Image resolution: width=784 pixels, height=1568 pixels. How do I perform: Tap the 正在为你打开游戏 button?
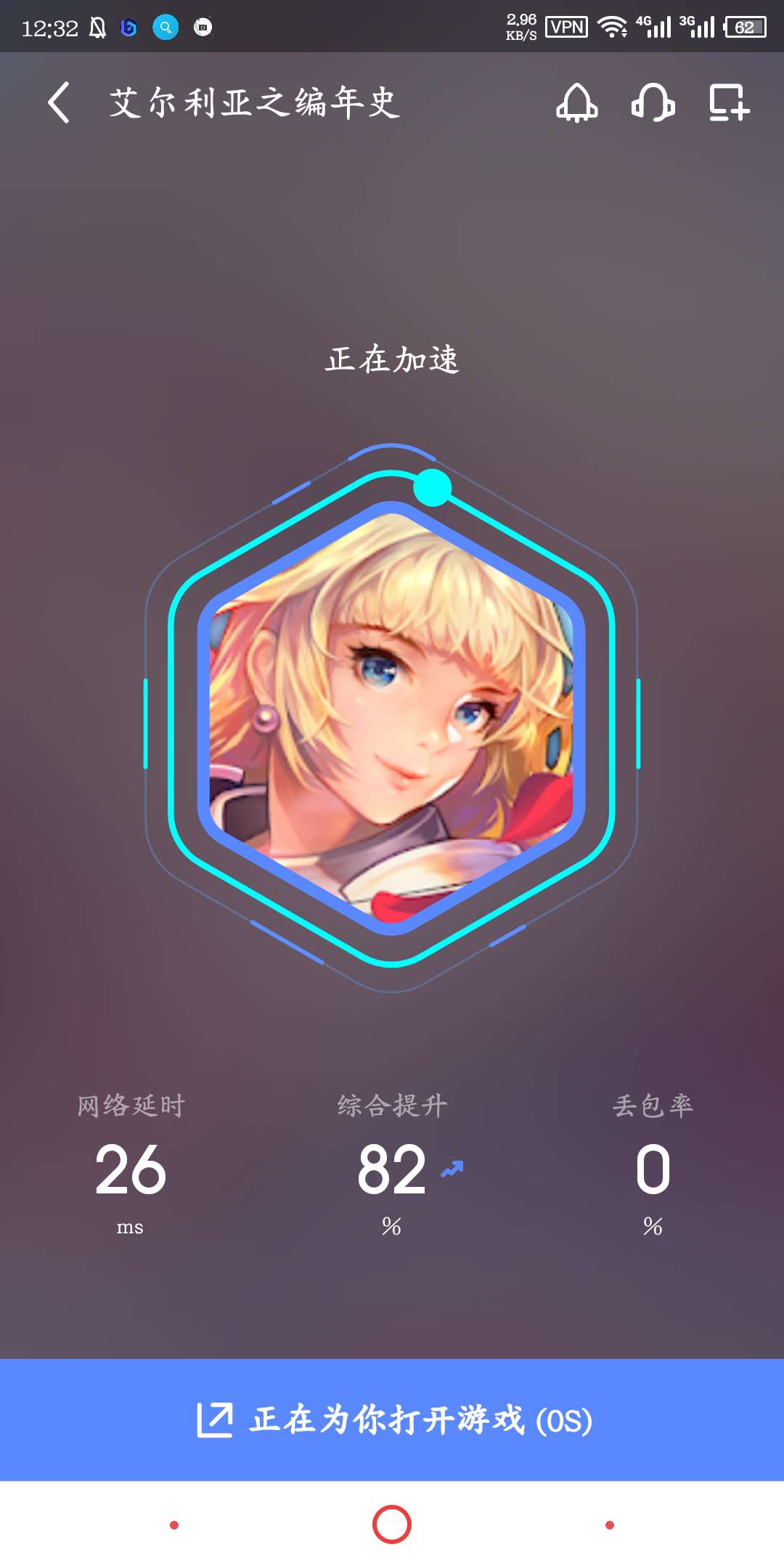pyautogui.click(x=392, y=1419)
